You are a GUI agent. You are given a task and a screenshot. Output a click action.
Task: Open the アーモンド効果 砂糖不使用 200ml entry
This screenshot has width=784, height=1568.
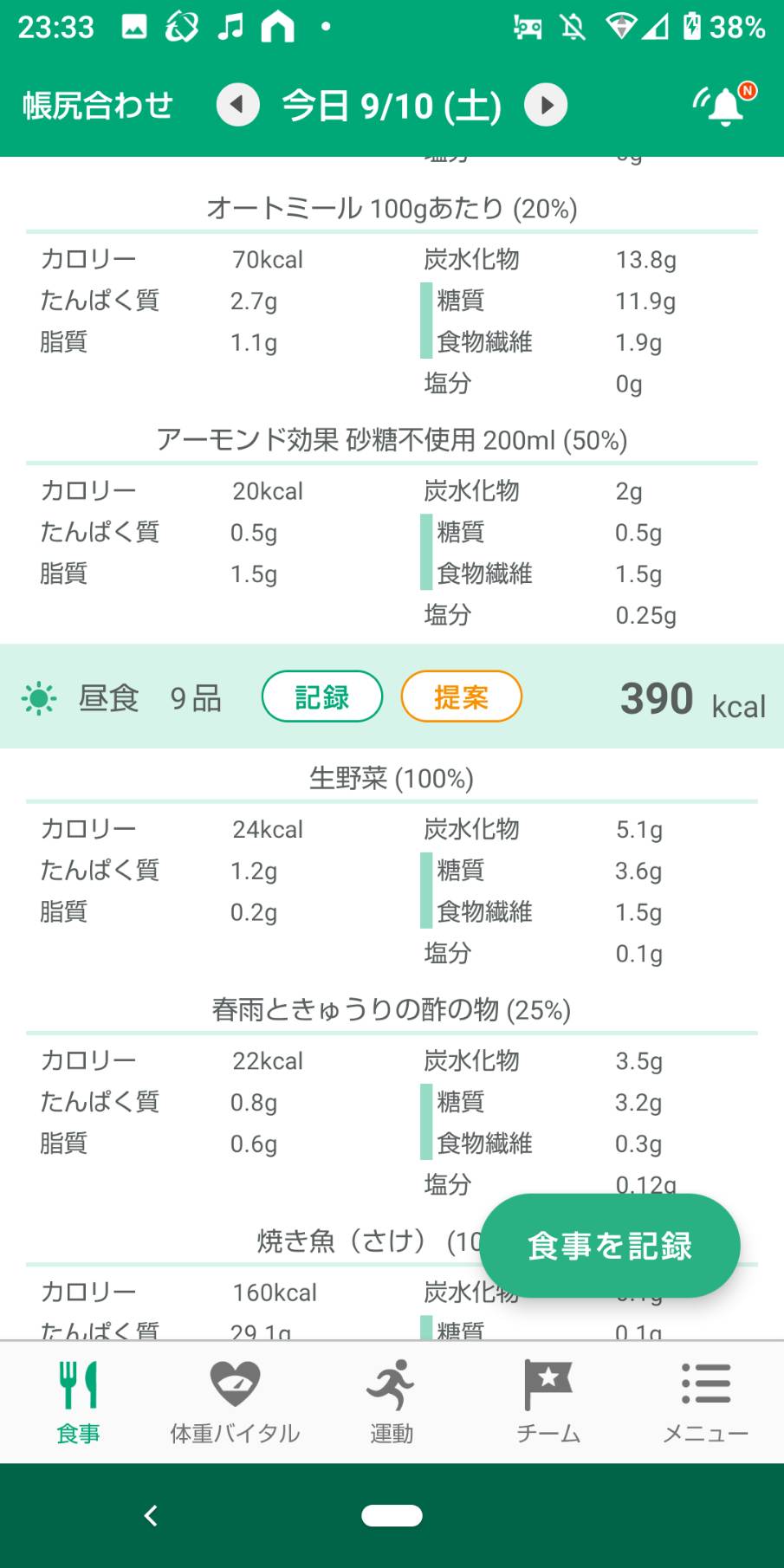point(392,439)
